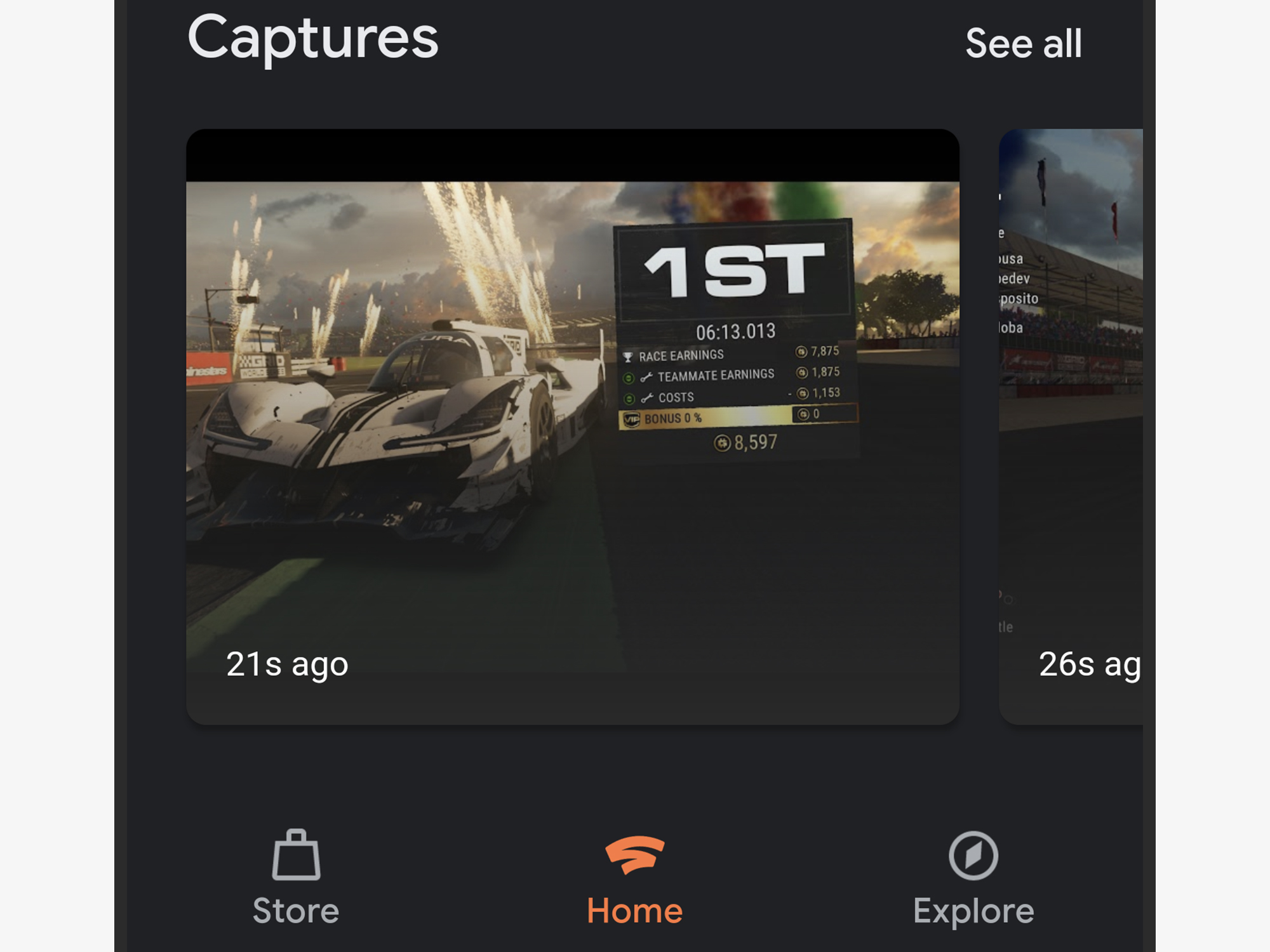
Task: Tap See all captures
Action: pyautogui.click(x=1023, y=44)
